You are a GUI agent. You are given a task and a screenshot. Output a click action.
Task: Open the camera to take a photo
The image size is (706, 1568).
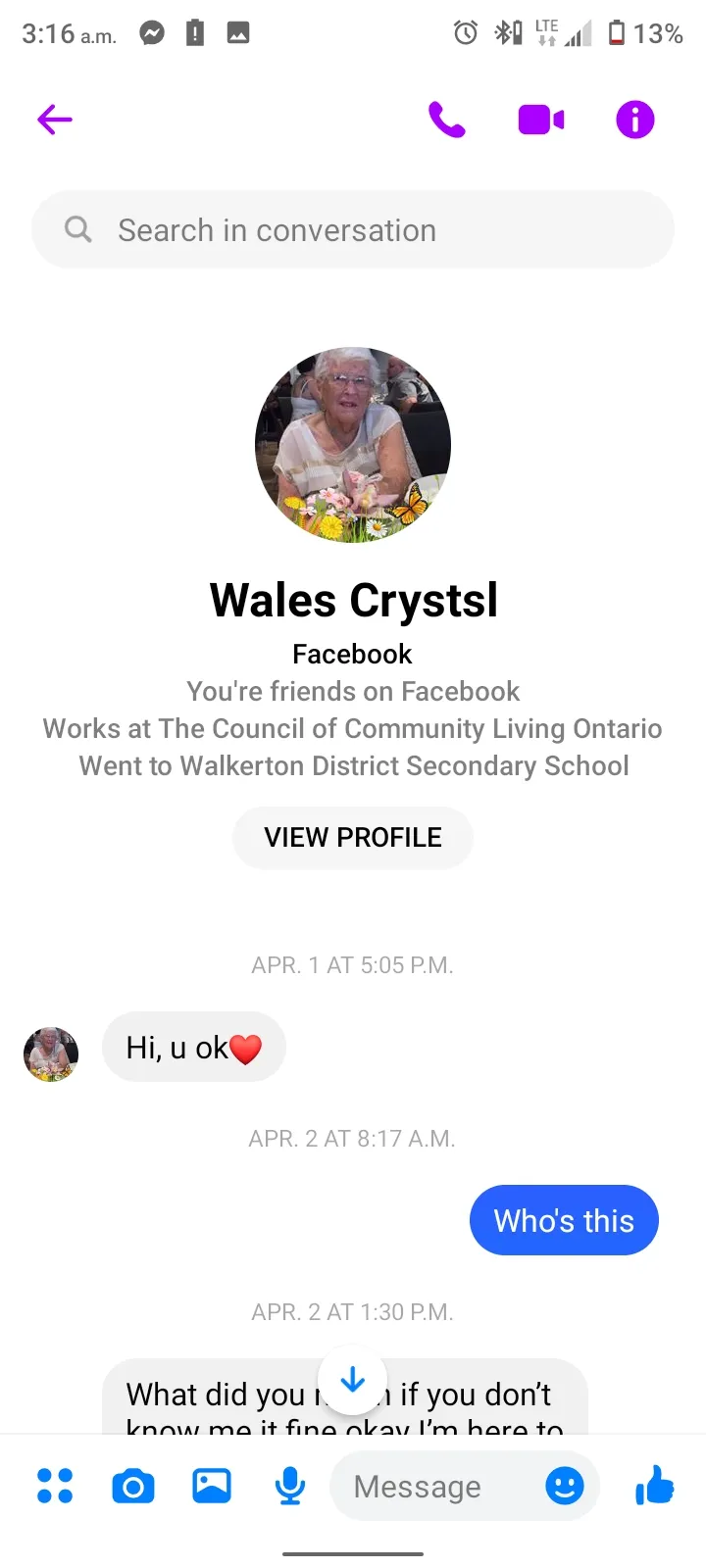pos(133,1487)
